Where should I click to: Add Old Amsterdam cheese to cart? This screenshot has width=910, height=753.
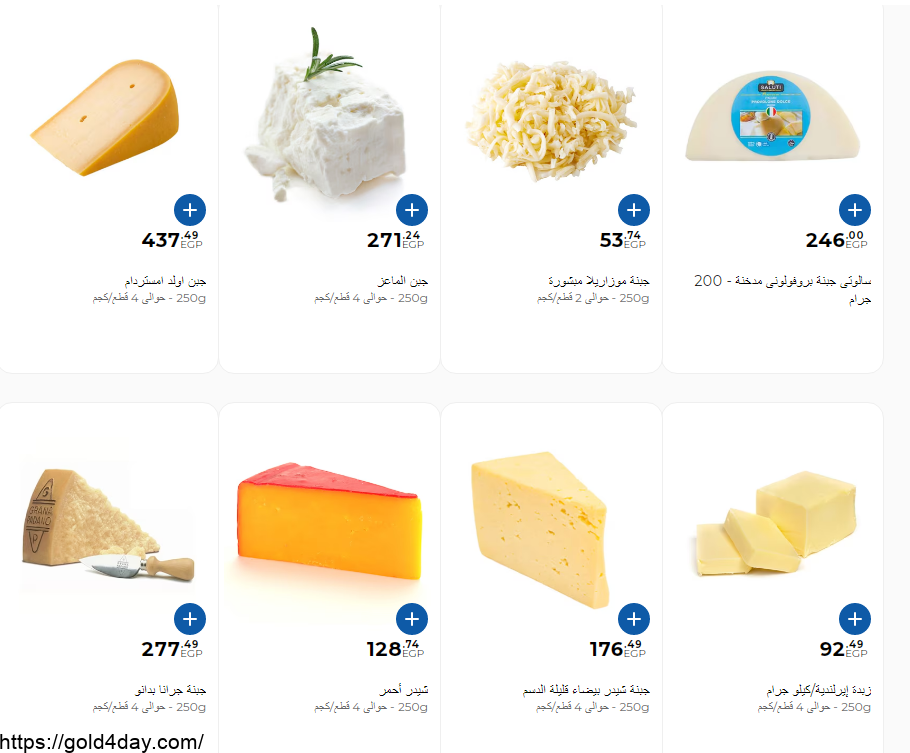pos(190,210)
